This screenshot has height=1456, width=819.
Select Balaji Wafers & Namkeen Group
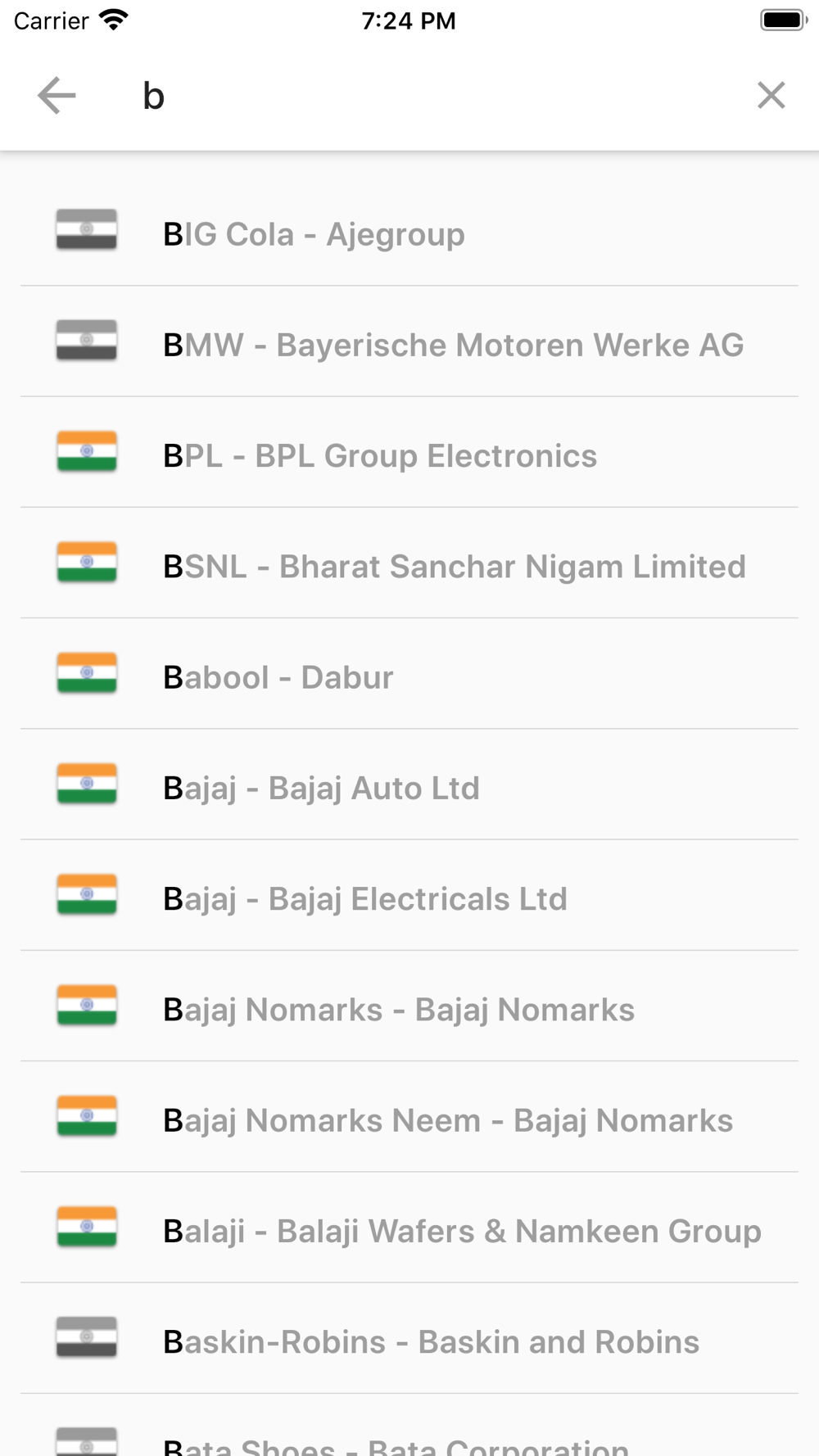click(x=409, y=1231)
